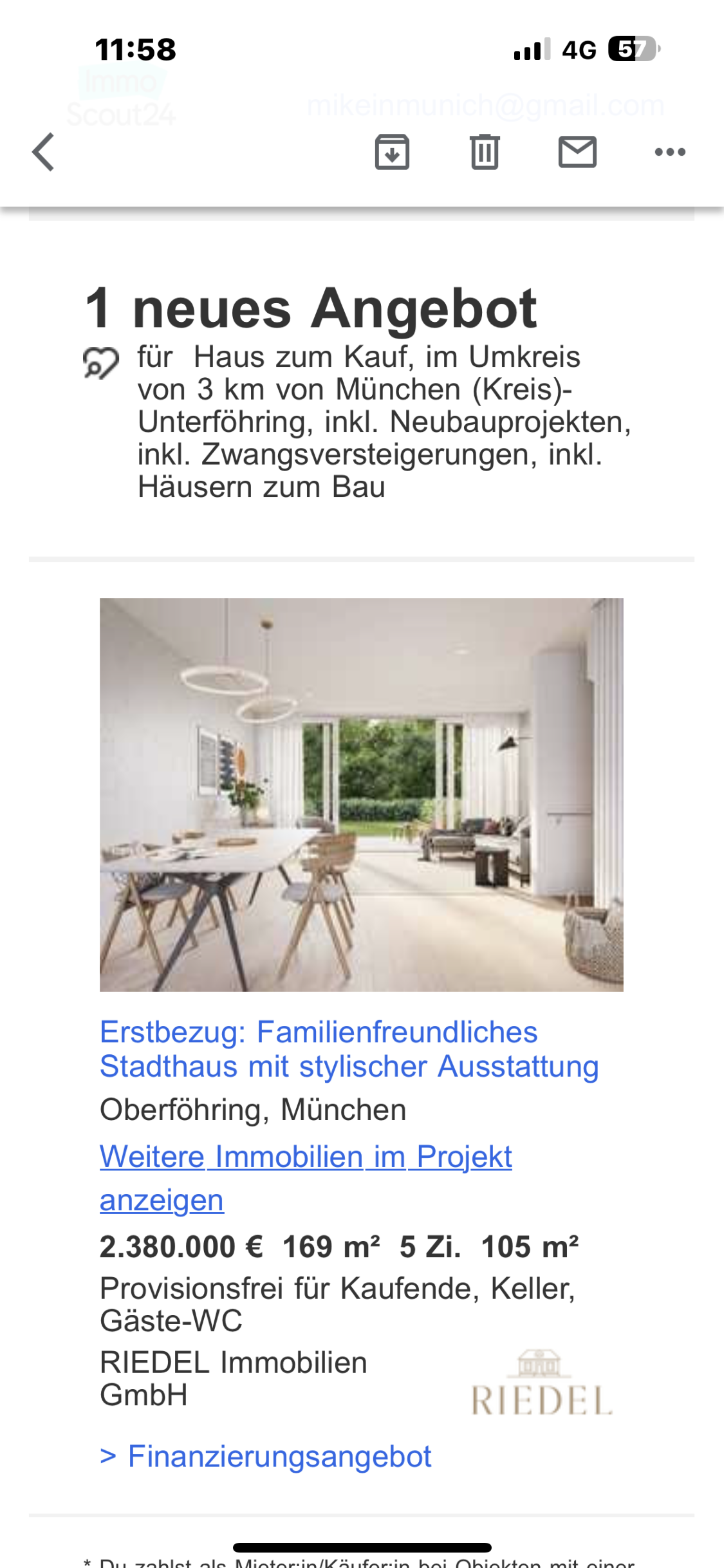Mark the email as unread
This screenshot has height=1568, width=724.
[577, 153]
